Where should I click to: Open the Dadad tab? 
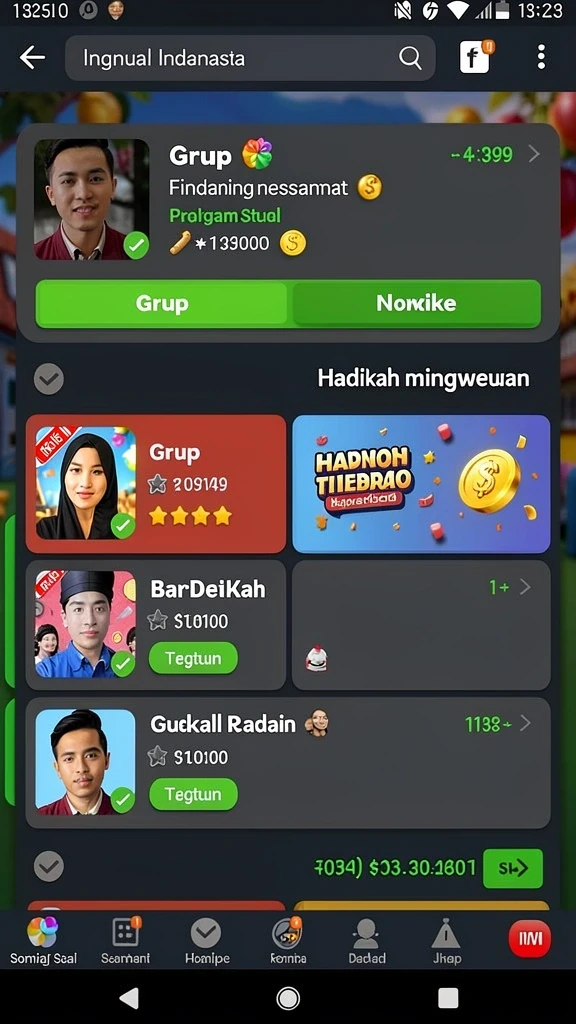pyautogui.click(x=366, y=940)
